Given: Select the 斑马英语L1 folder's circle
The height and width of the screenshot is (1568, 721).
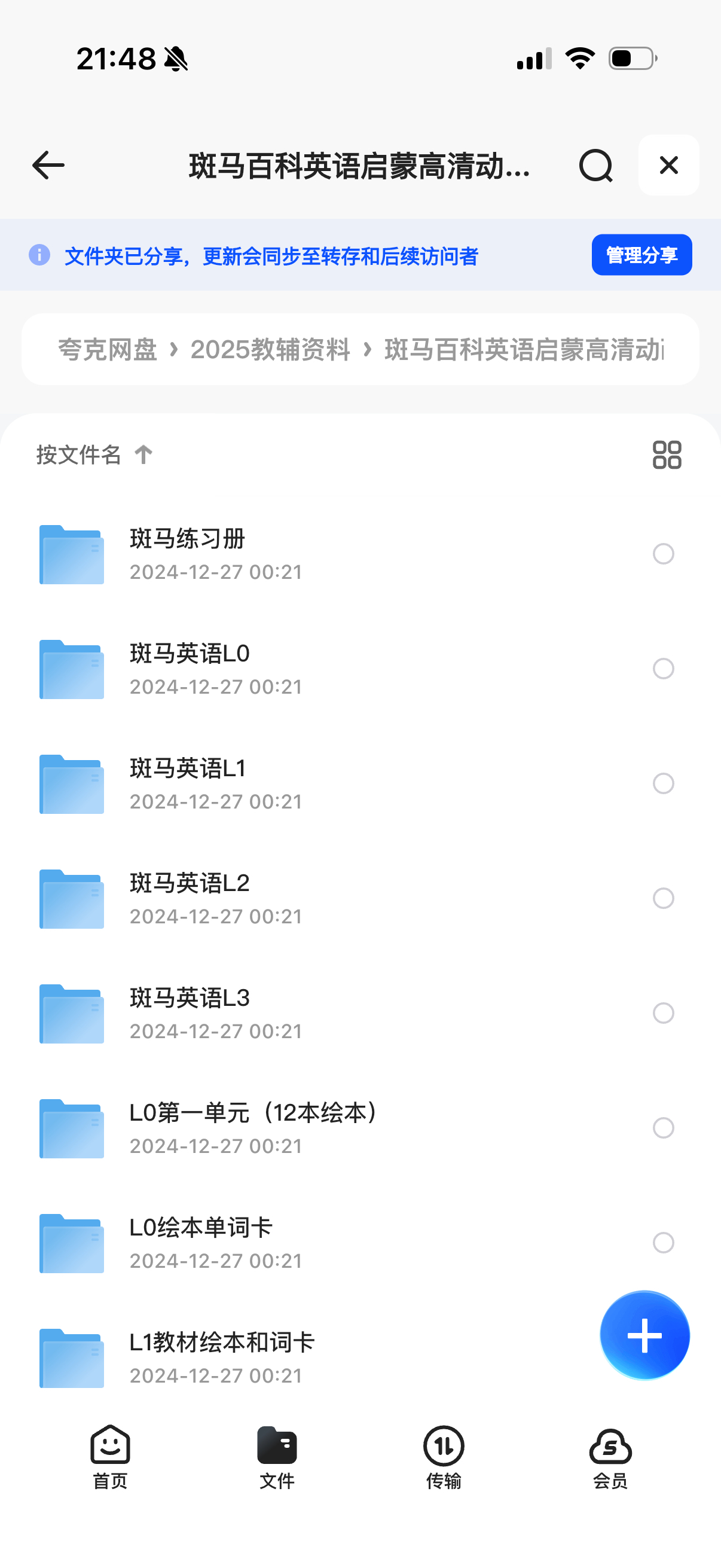Looking at the screenshot, I should pos(663,783).
